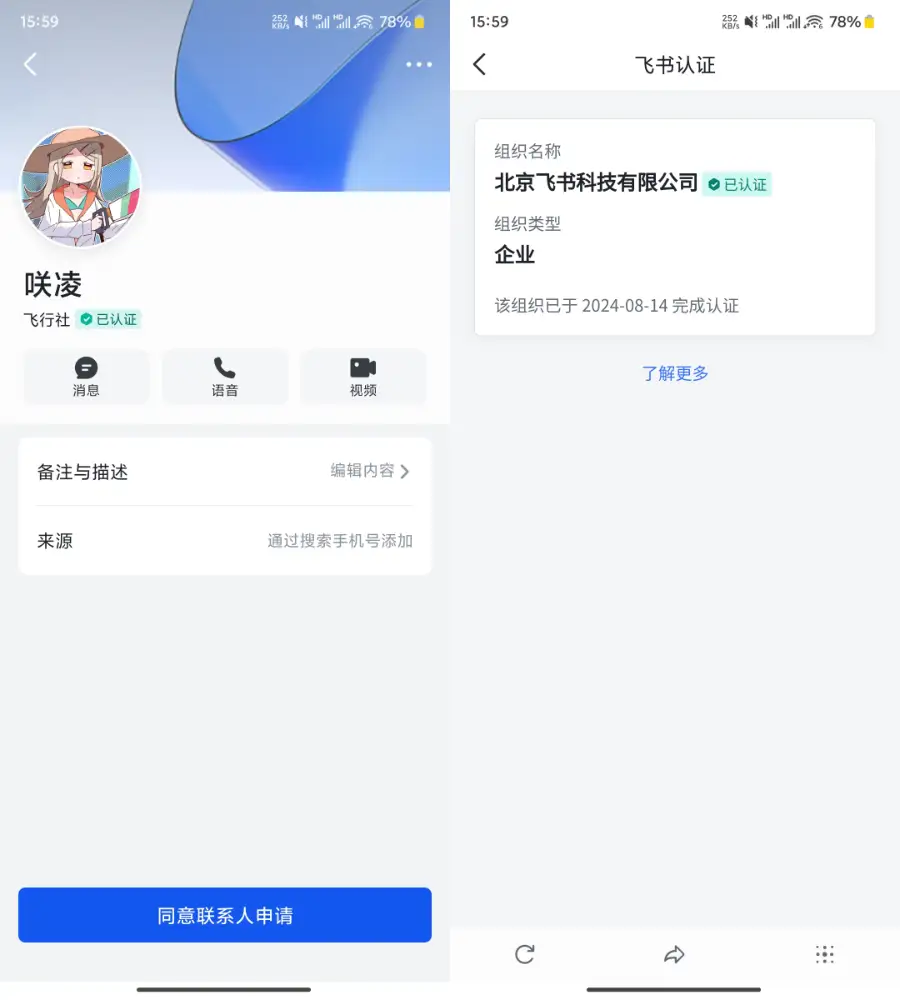
Task: Open the 了解更多 link
Action: [x=675, y=373]
